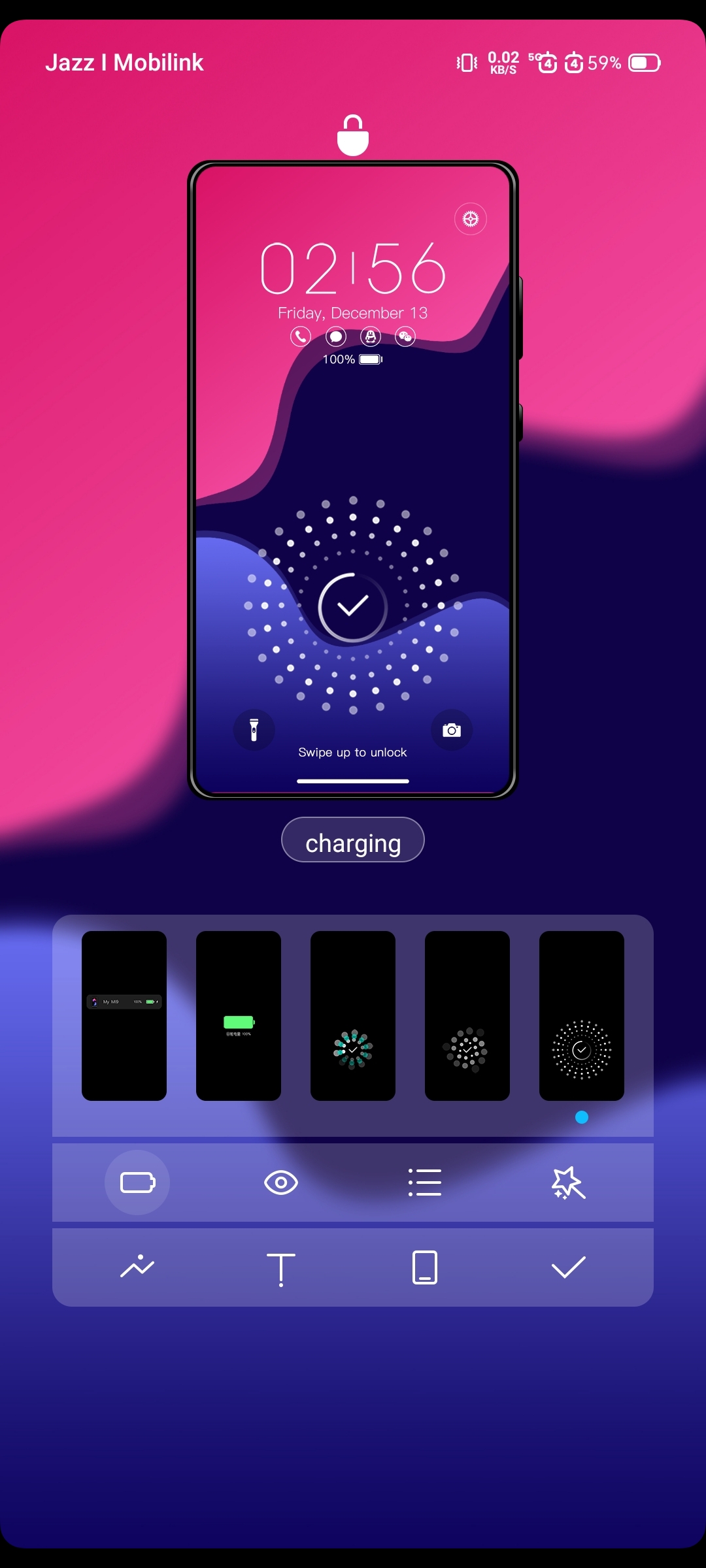Image resolution: width=706 pixels, height=1568 pixels.
Task: Open the settings gear in preview
Action: click(471, 219)
